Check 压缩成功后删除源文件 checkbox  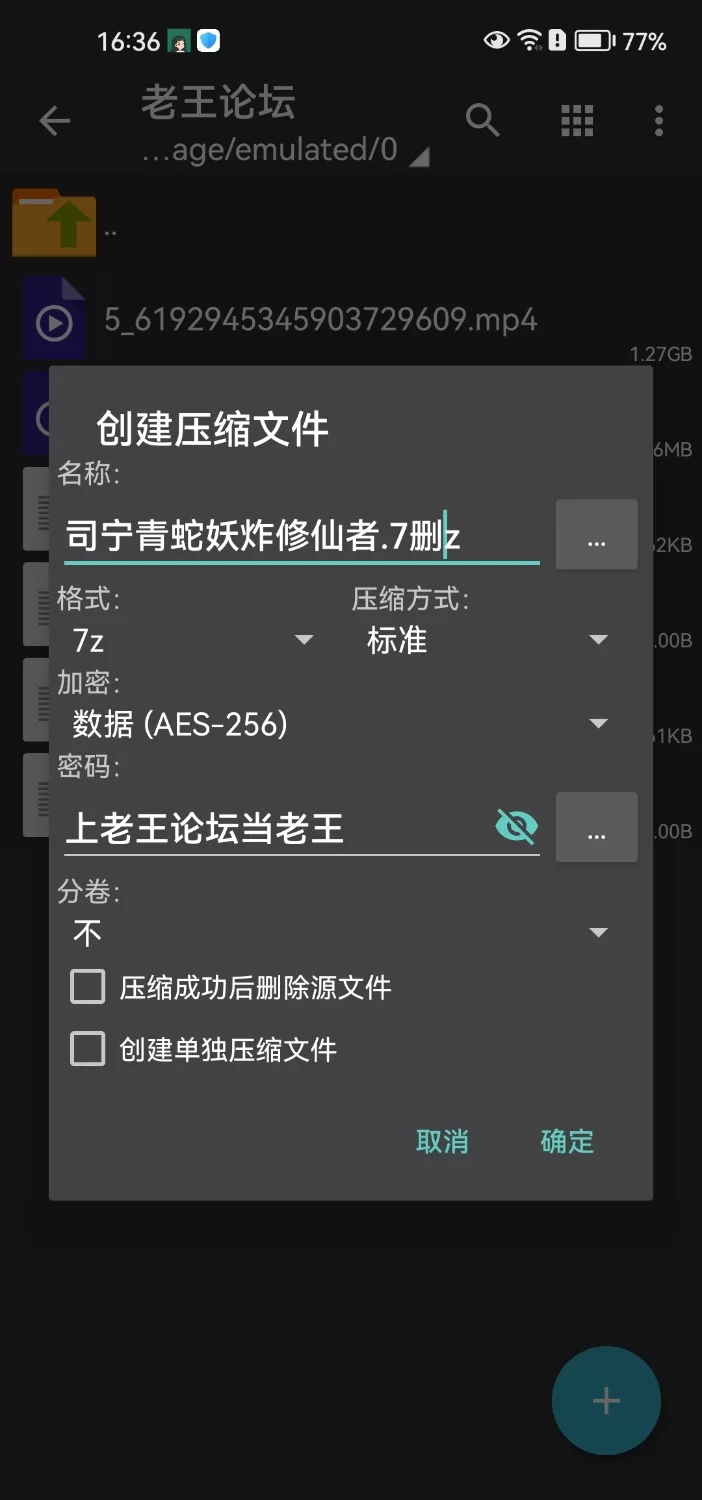click(x=88, y=988)
